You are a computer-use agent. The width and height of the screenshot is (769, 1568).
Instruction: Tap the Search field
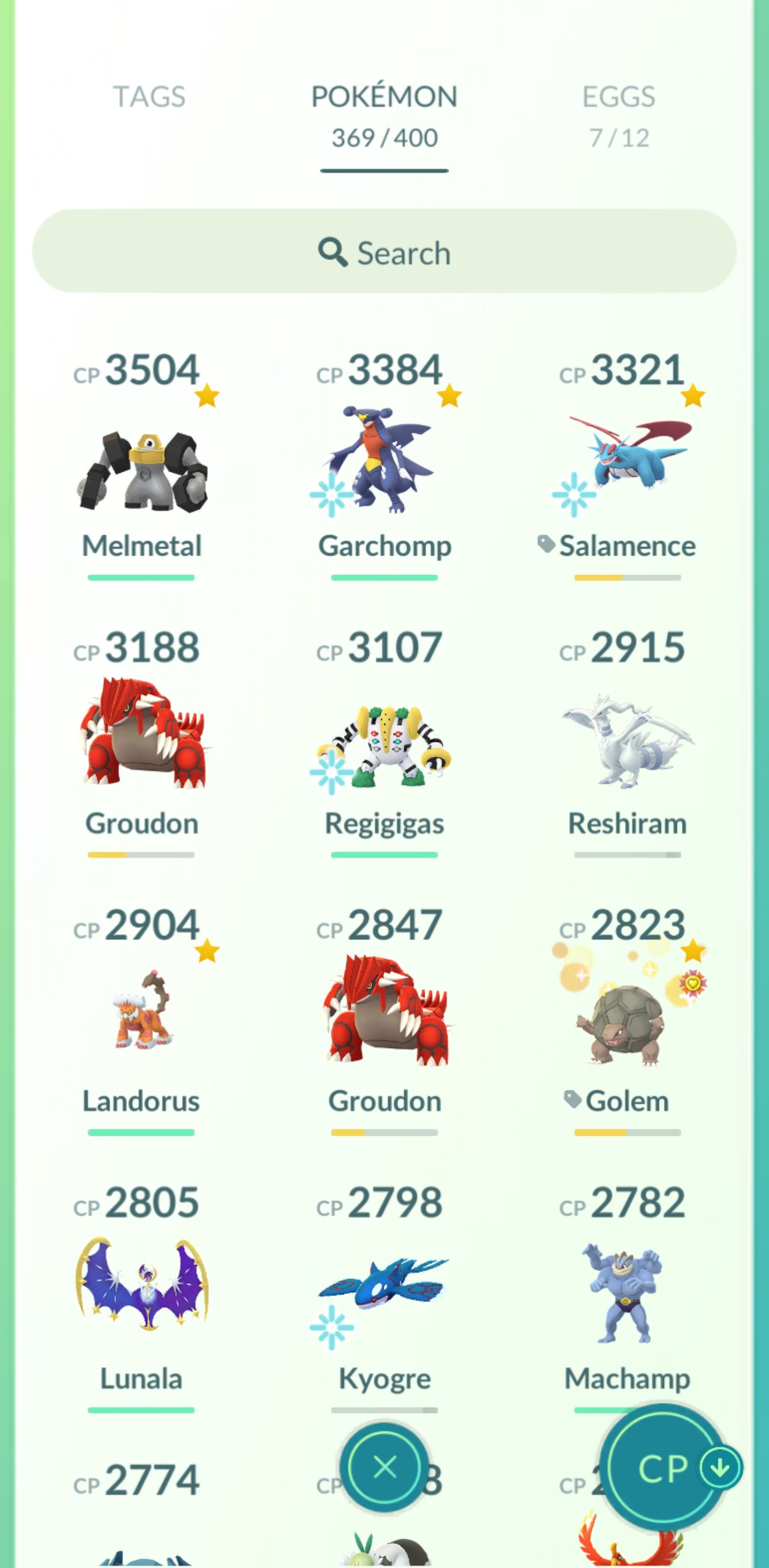coord(384,252)
